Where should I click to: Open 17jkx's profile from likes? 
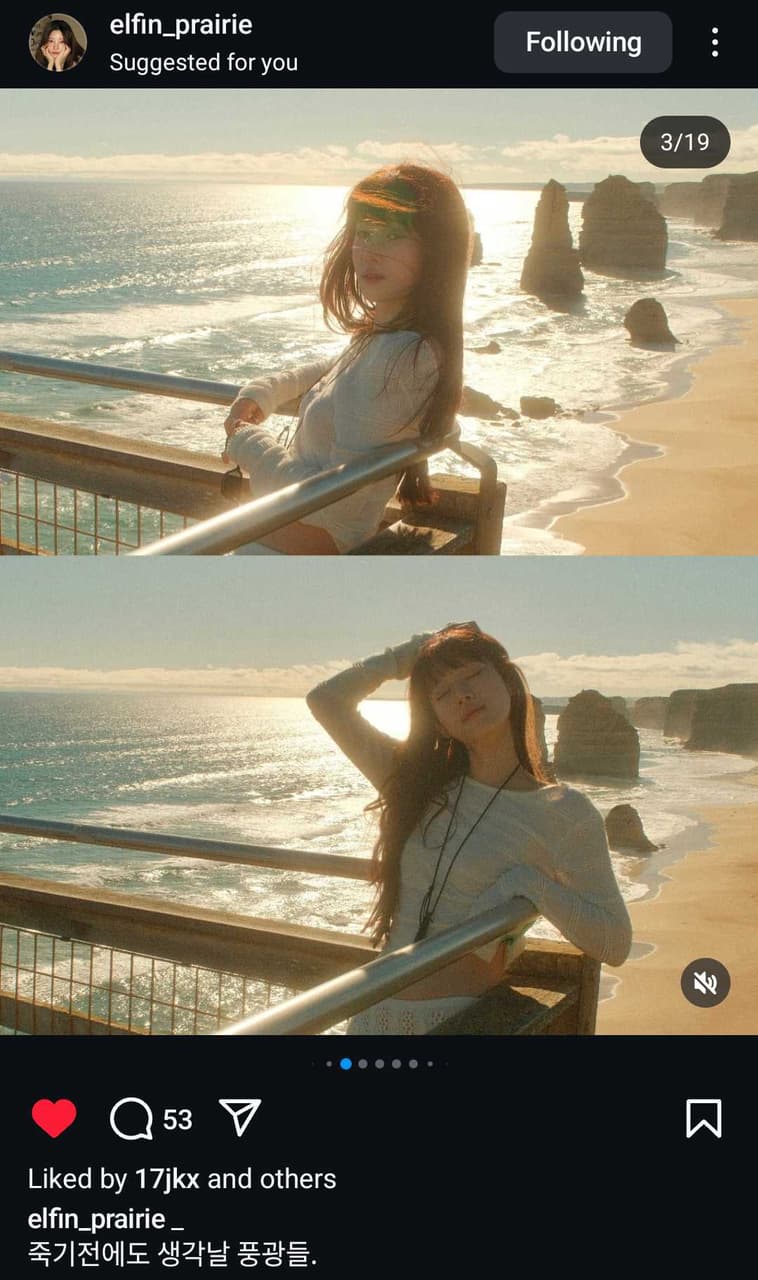click(x=167, y=1179)
